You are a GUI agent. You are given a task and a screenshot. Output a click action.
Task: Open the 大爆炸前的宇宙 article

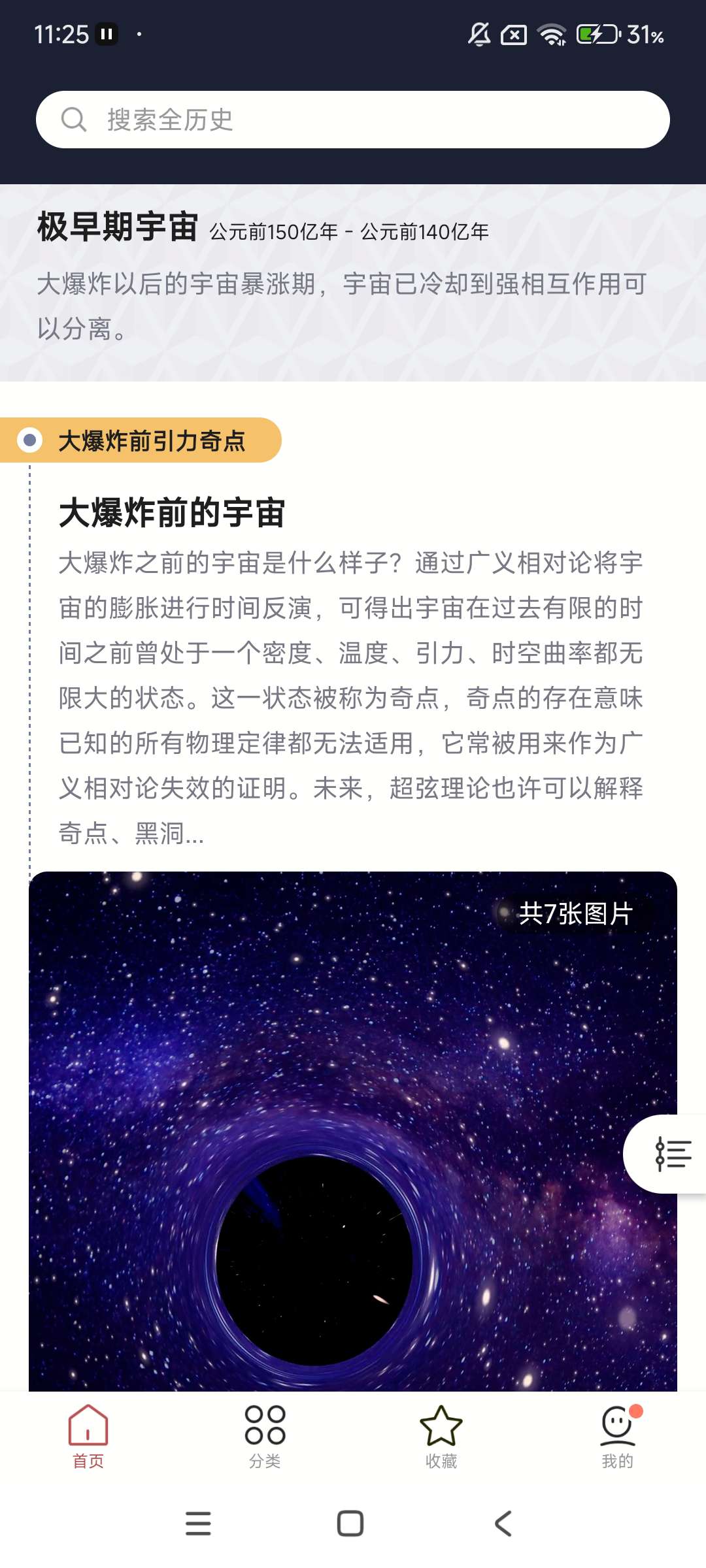(x=172, y=513)
